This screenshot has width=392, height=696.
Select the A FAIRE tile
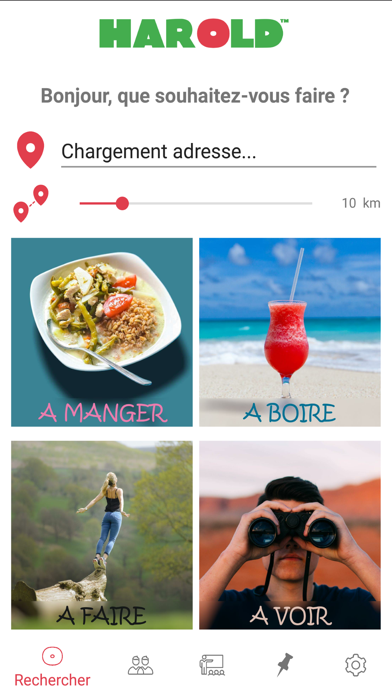[x=102, y=535]
